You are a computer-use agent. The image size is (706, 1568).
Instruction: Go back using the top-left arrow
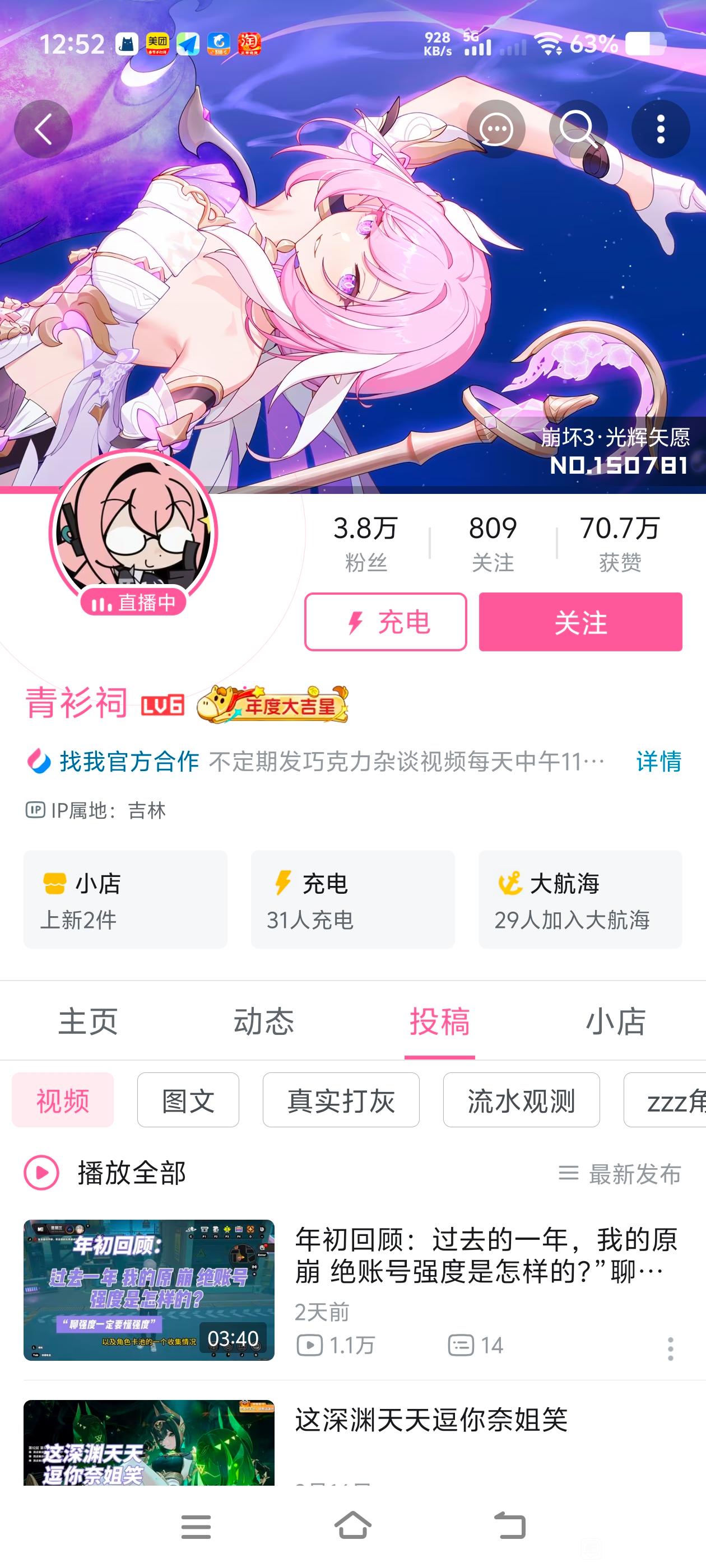coord(43,129)
